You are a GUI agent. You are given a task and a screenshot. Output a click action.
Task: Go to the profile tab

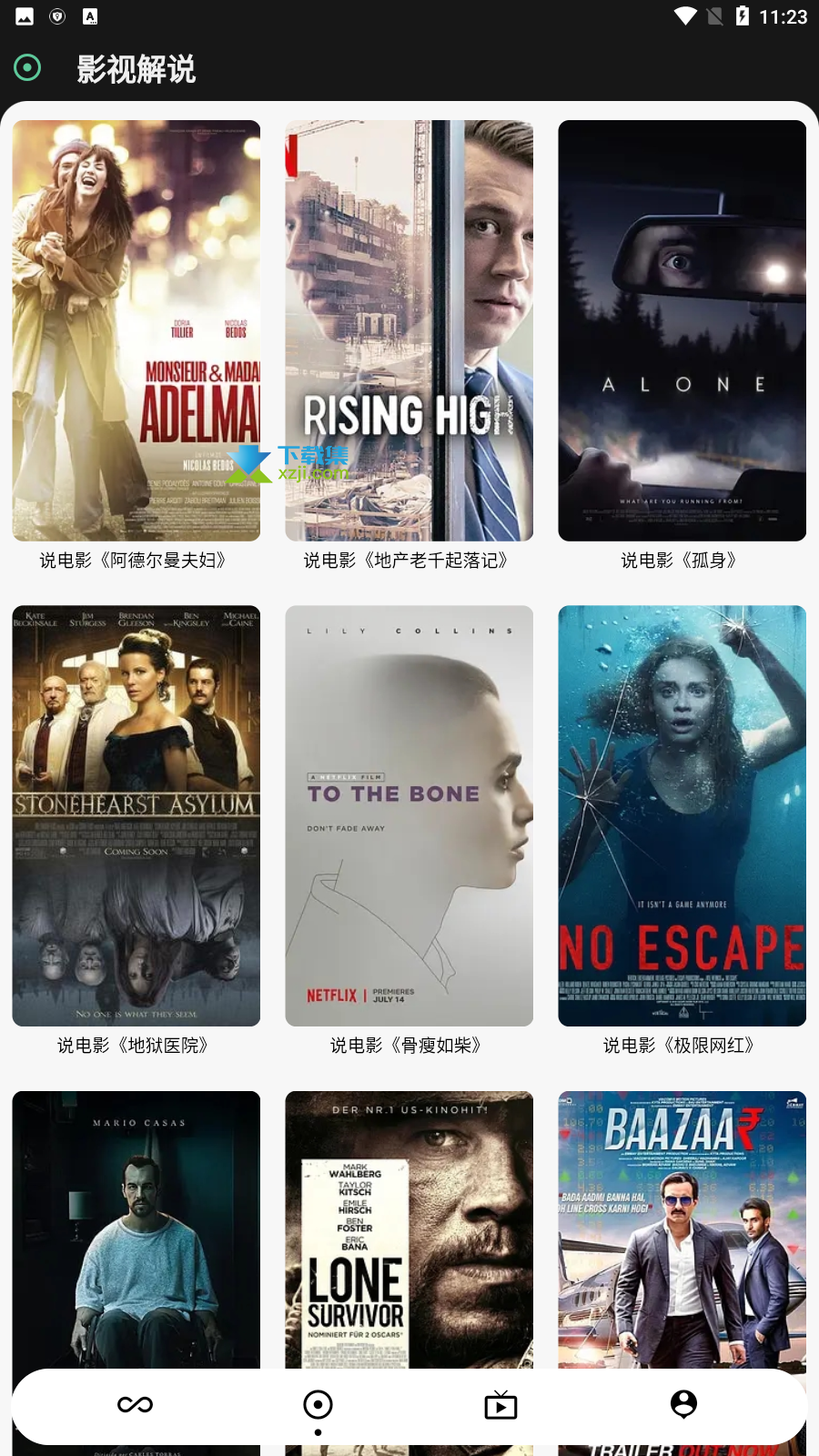(683, 1404)
